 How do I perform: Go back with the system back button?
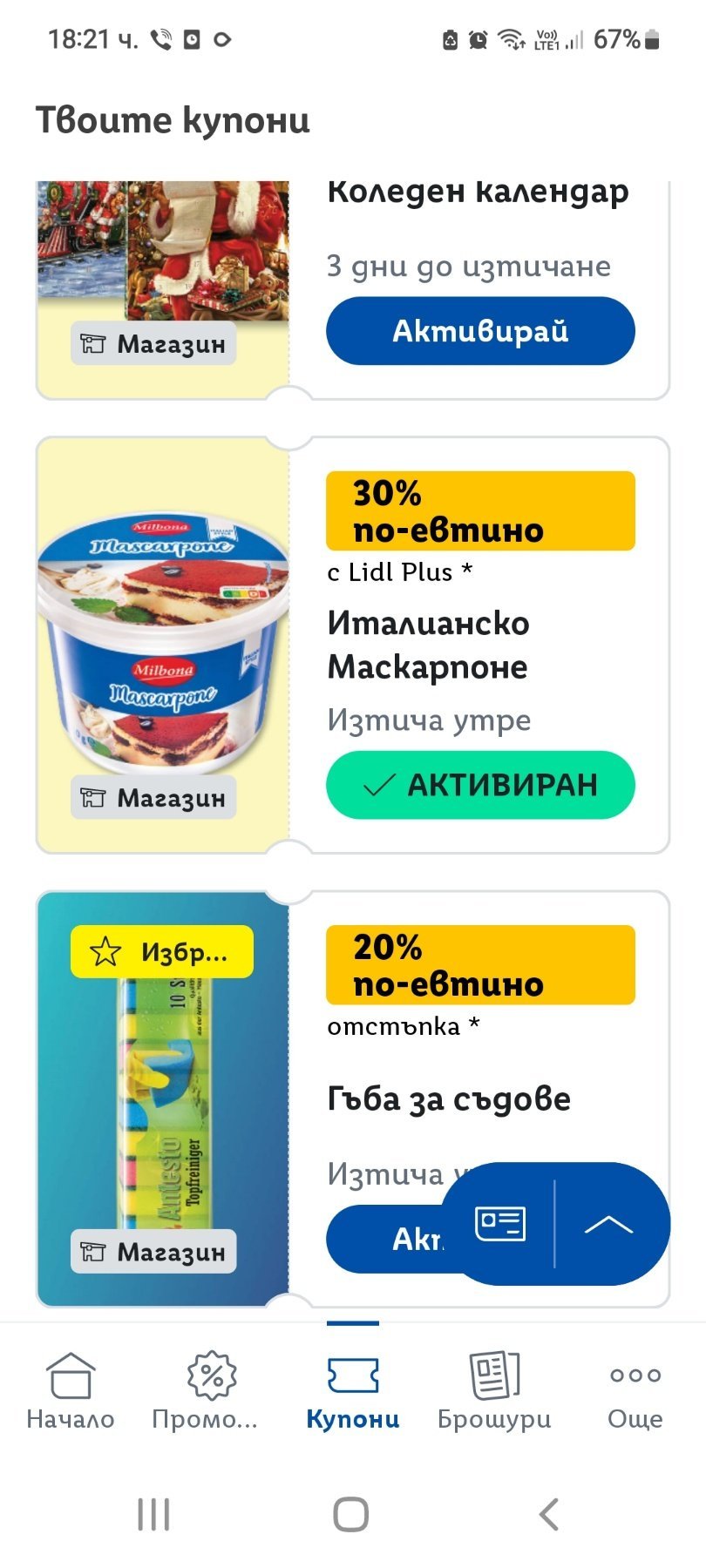[548, 1514]
